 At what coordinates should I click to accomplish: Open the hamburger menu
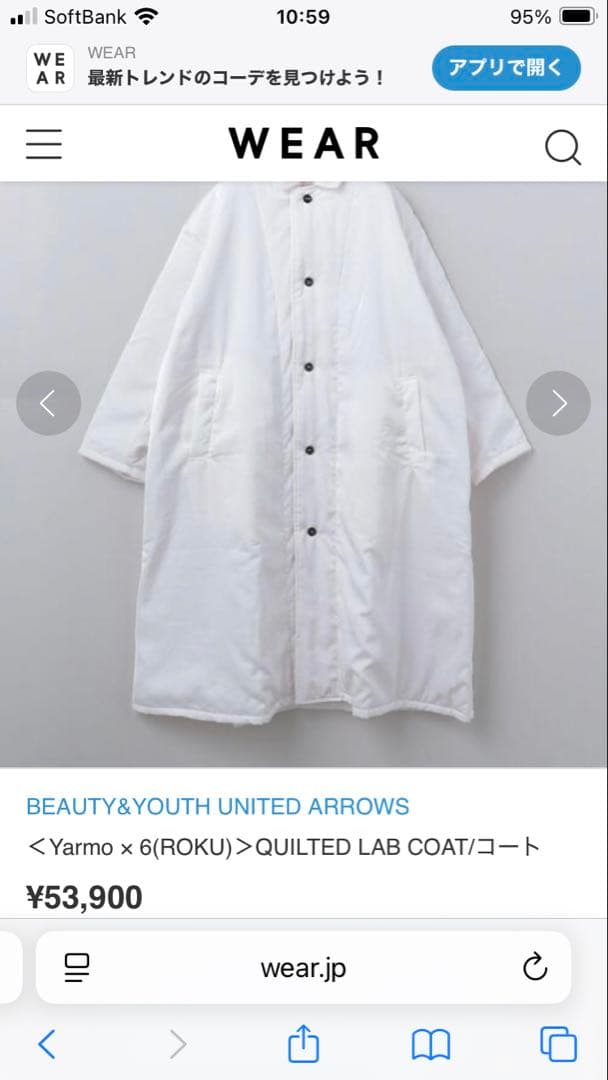click(x=44, y=144)
